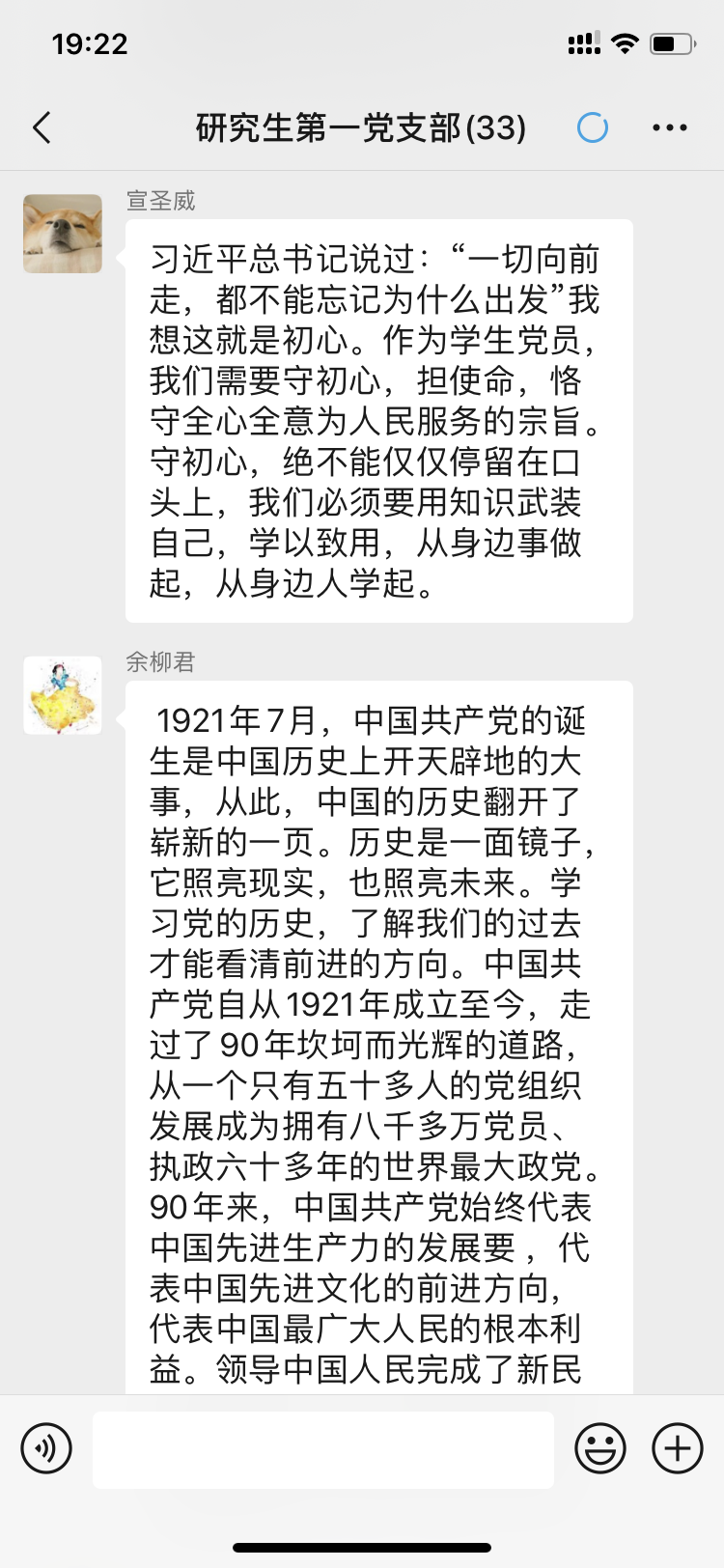Go back from the group chat
The height and width of the screenshot is (1568, 724).
coord(42,127)
